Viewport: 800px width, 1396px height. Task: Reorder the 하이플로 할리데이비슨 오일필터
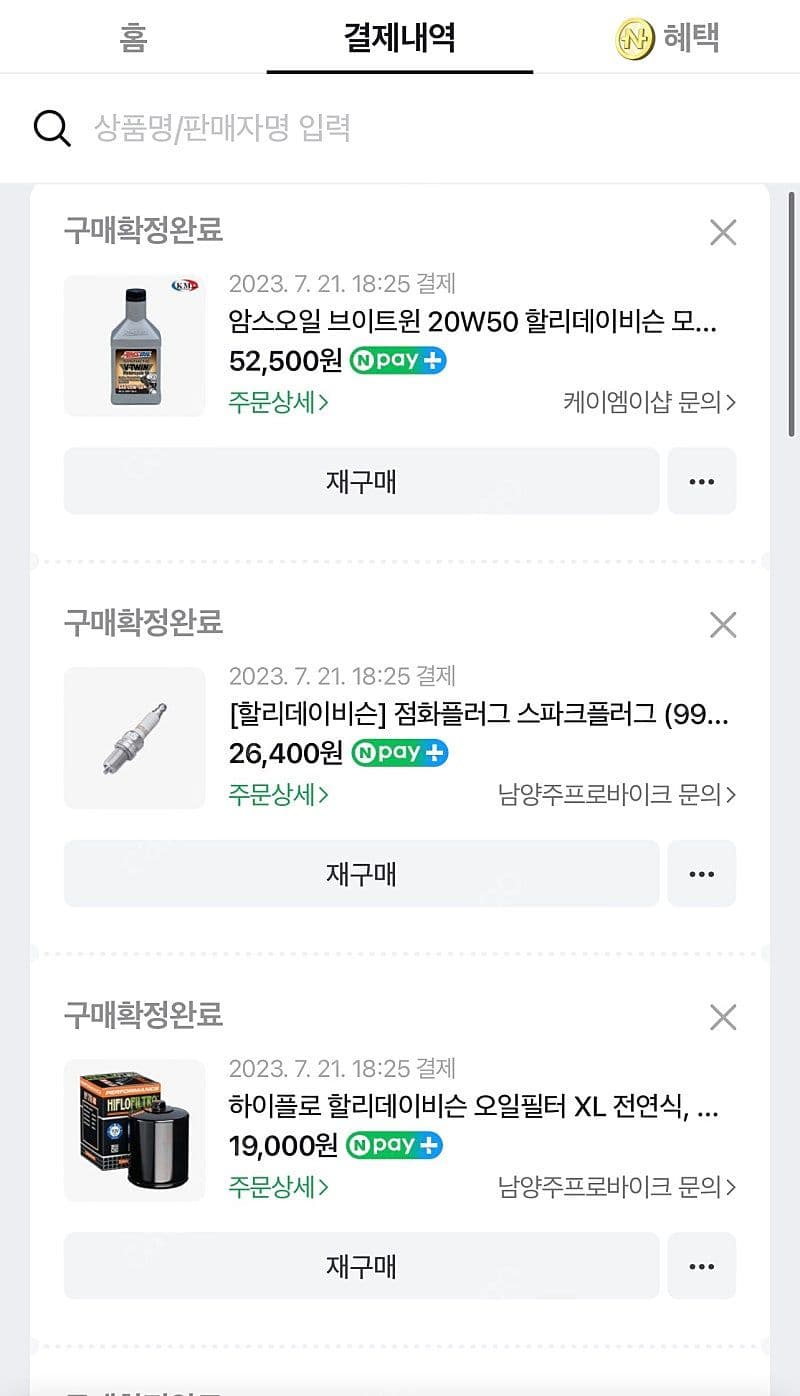[361, 1266]
